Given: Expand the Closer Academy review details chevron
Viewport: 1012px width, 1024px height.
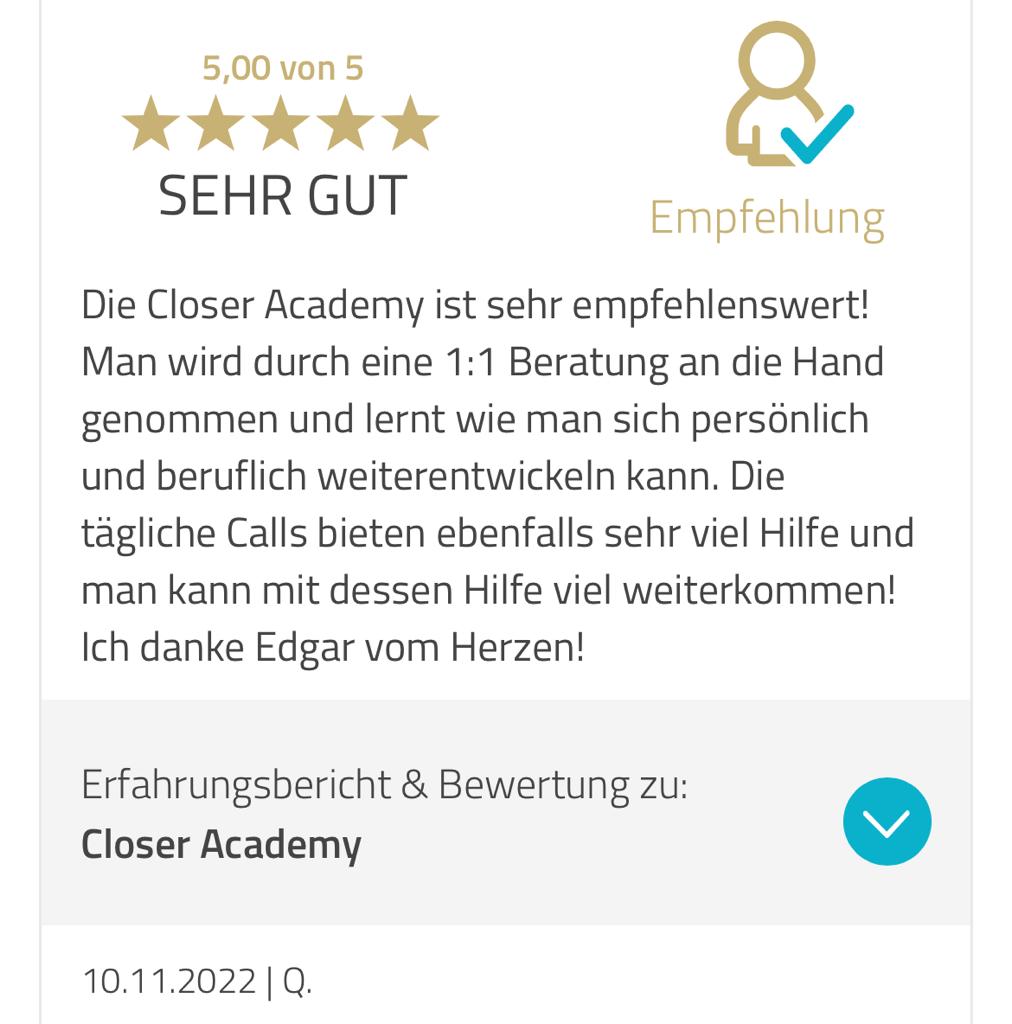Looking at the screenshot, I should pos(886,822).
